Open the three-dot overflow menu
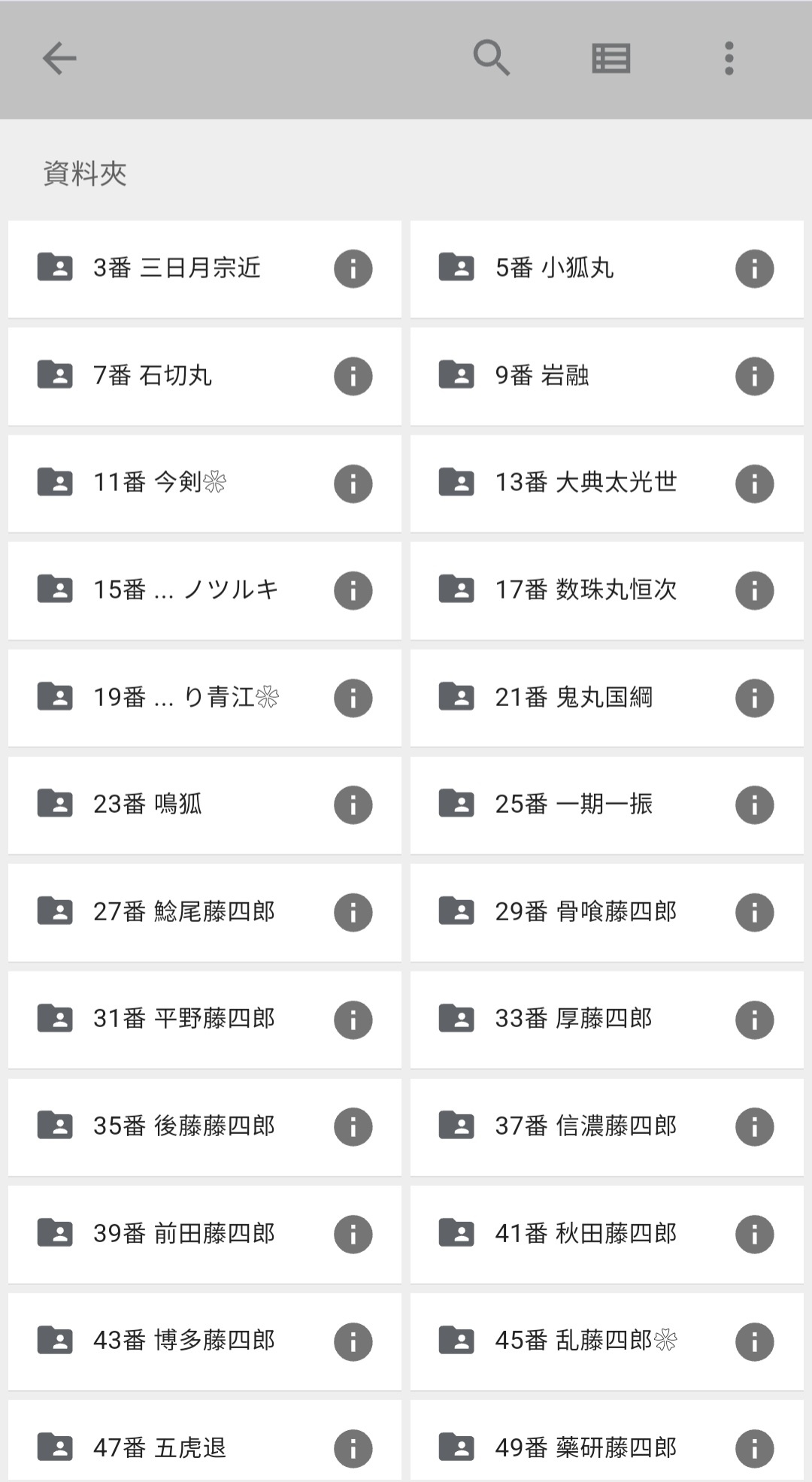Screen dimensions: 812x1482 729,59
